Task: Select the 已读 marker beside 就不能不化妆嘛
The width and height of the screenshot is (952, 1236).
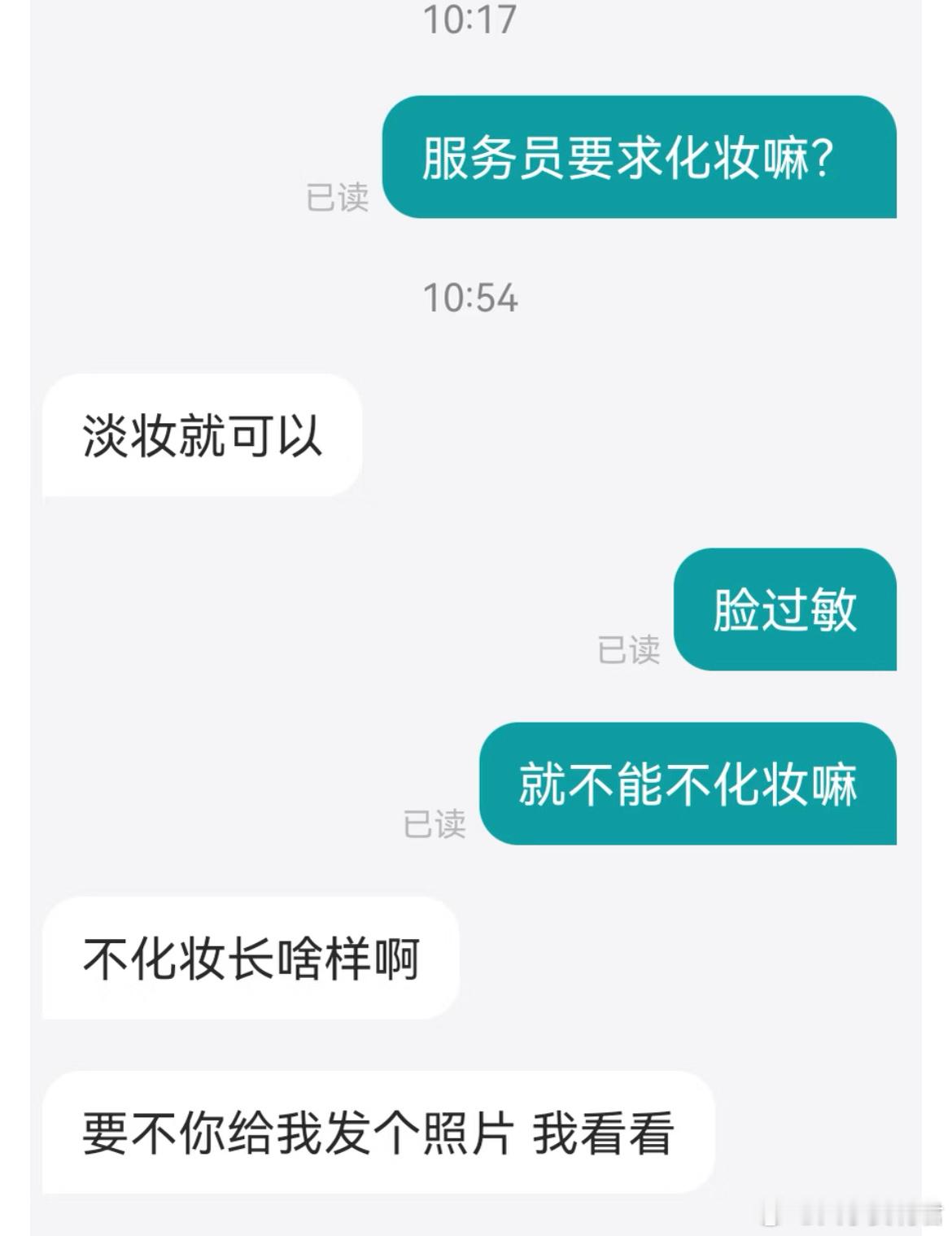Action: point(436,825)
